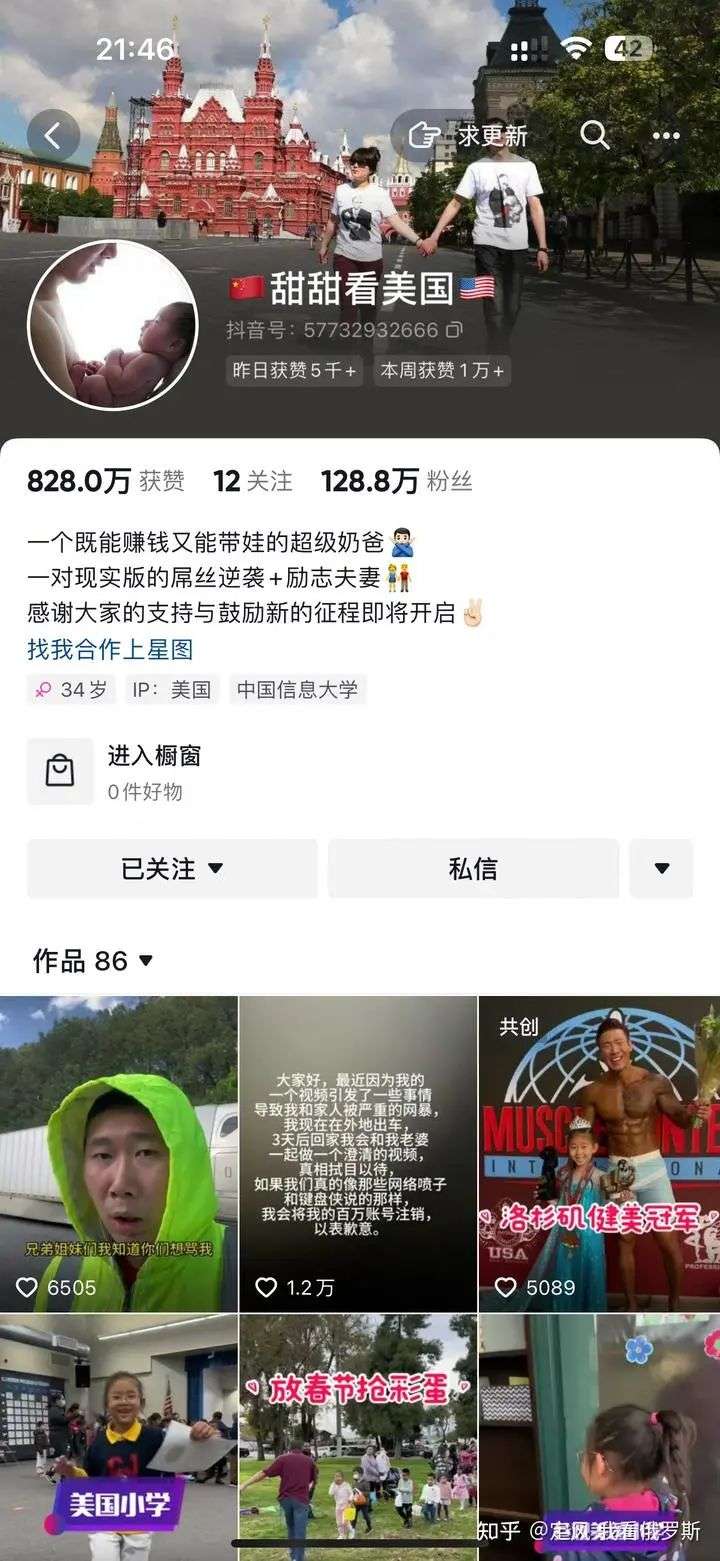
Task: Go back using the top-left arrow
Action: [x=53, y=136]
